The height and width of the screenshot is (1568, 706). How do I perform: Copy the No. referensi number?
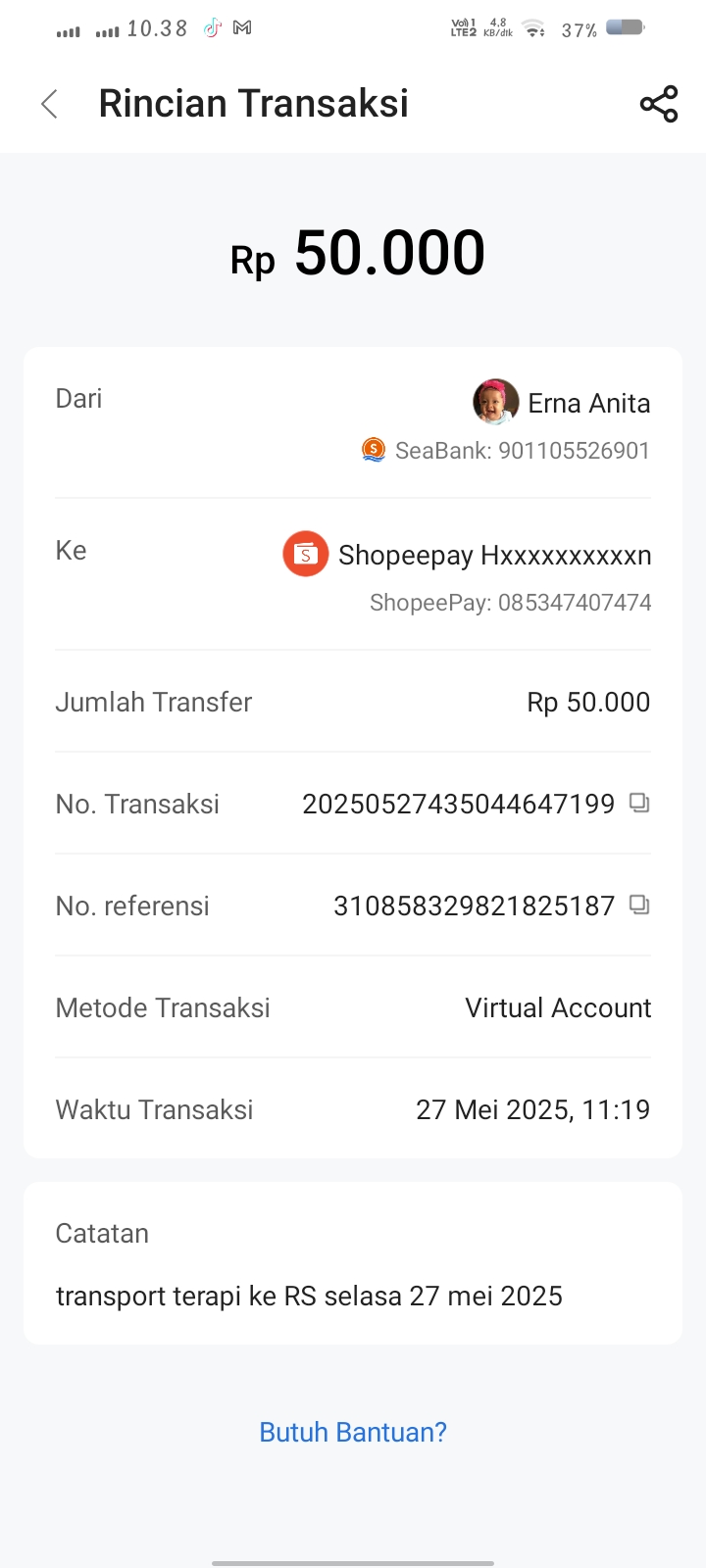(639, 905)
